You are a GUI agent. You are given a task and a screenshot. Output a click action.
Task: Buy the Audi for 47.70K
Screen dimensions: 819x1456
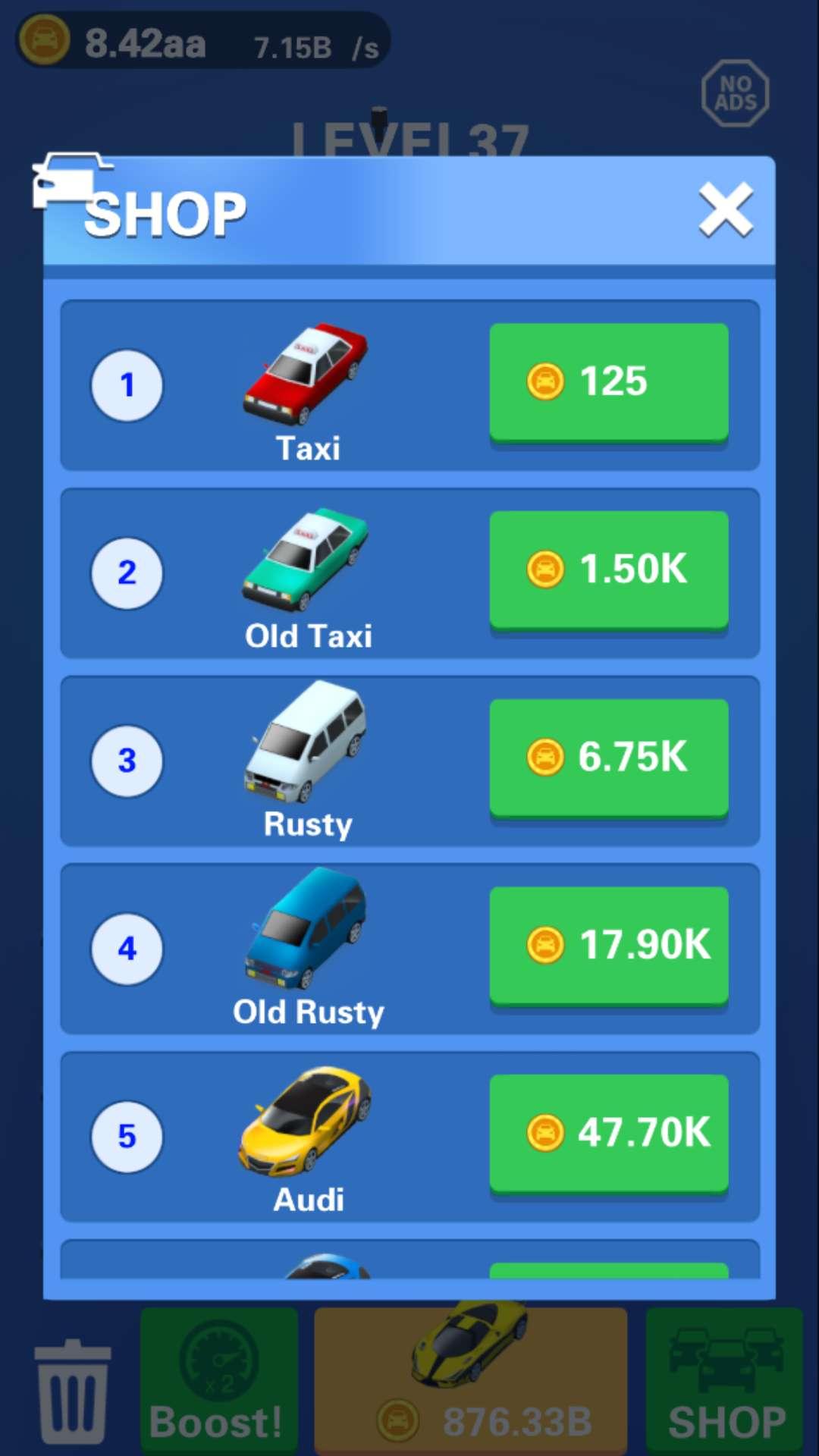click(x=608, y=1133)
